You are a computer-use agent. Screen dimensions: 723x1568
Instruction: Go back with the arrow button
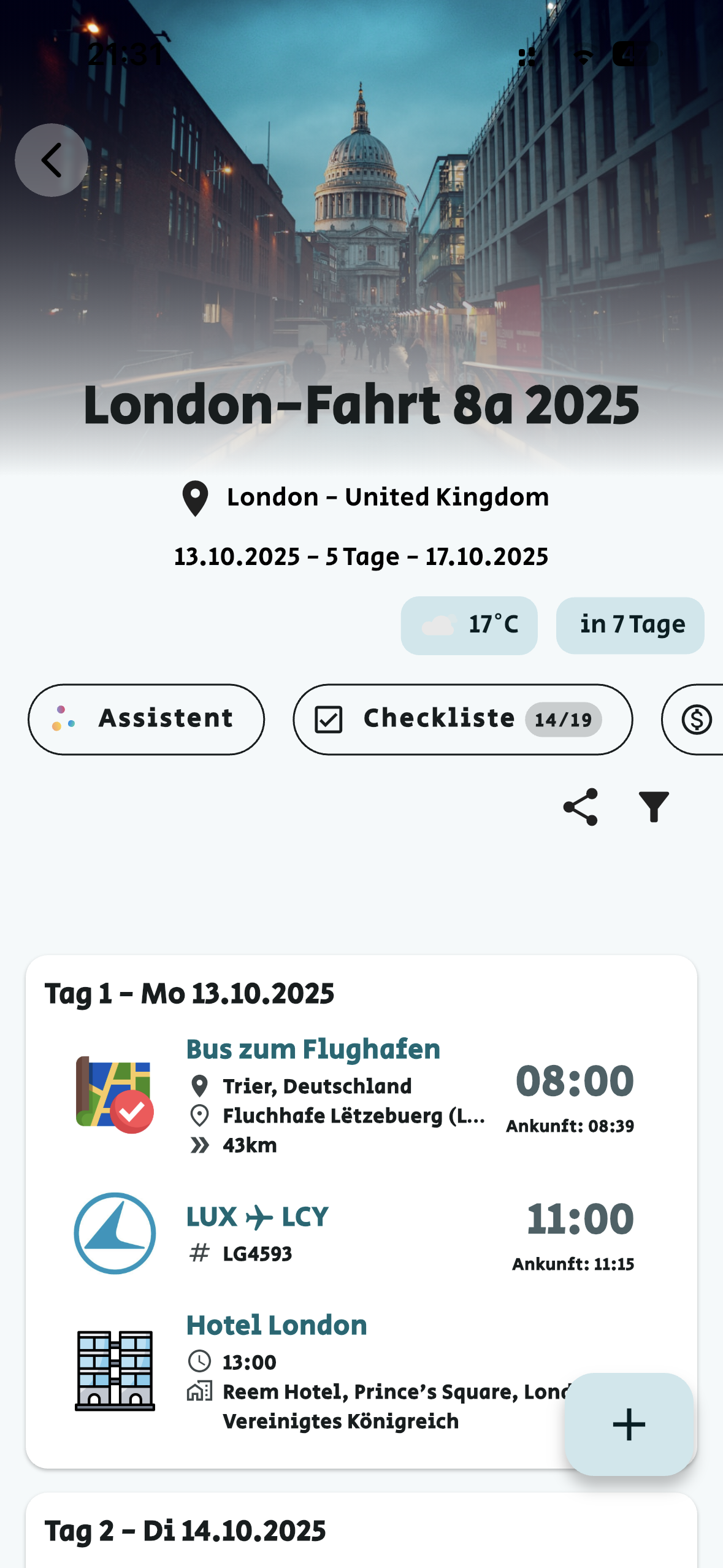(52, 160)
